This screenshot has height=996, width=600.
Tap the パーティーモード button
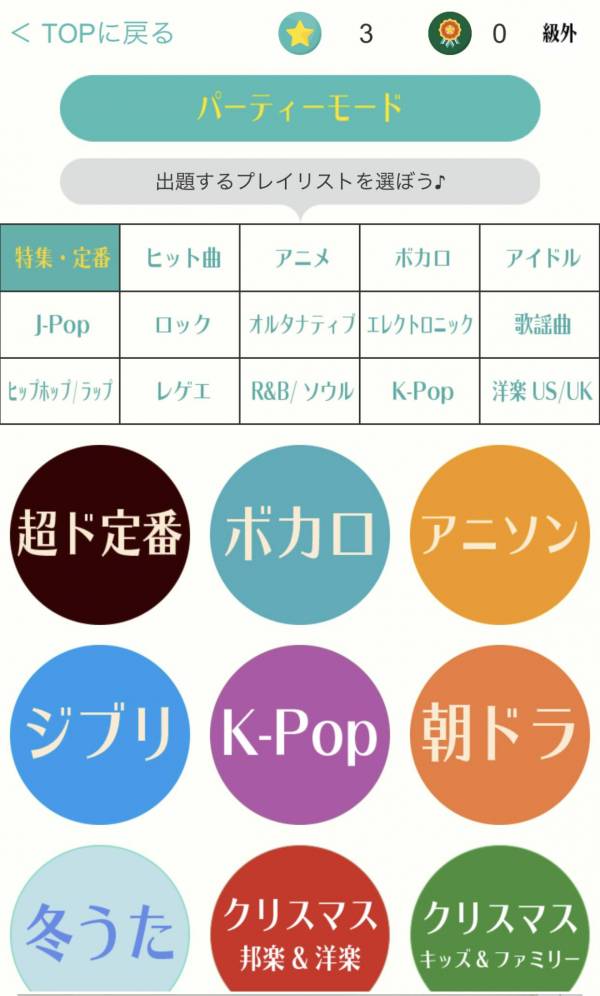tap(300, 108)
